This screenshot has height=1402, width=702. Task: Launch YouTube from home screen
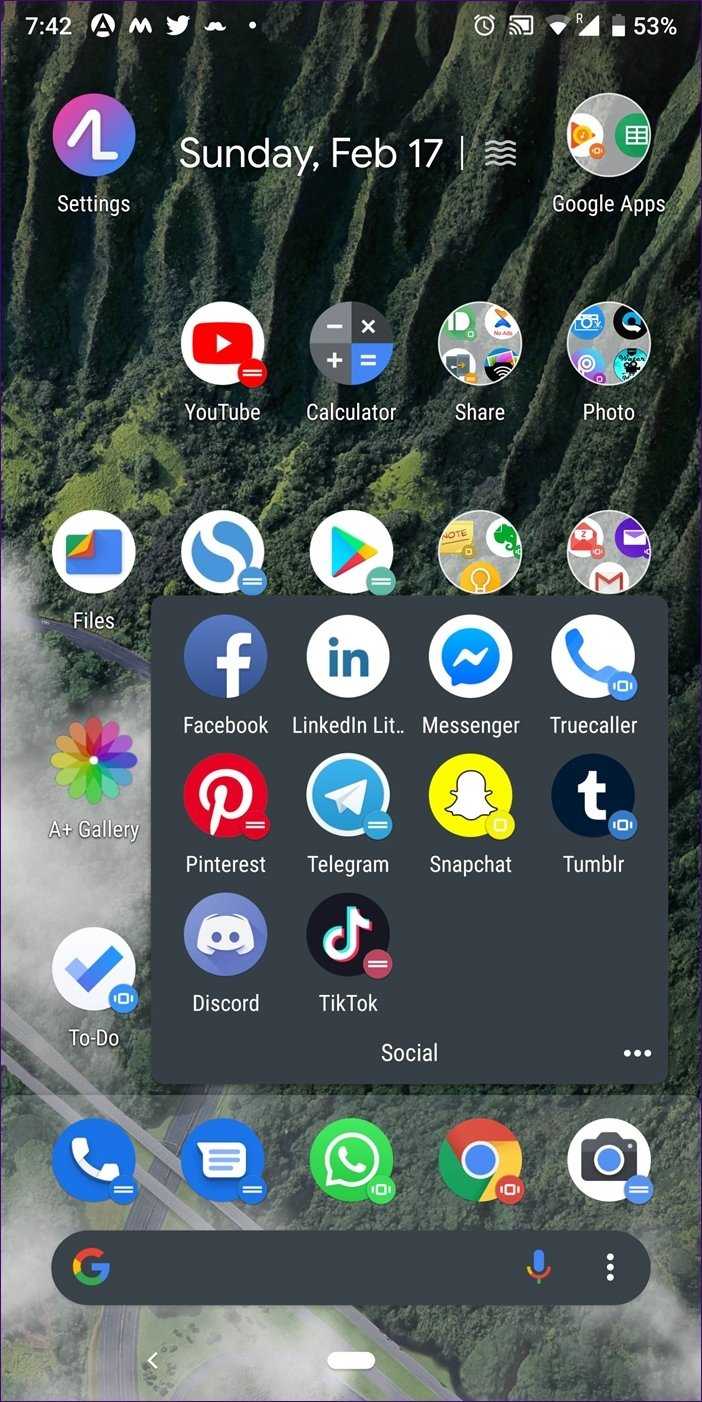222,344
